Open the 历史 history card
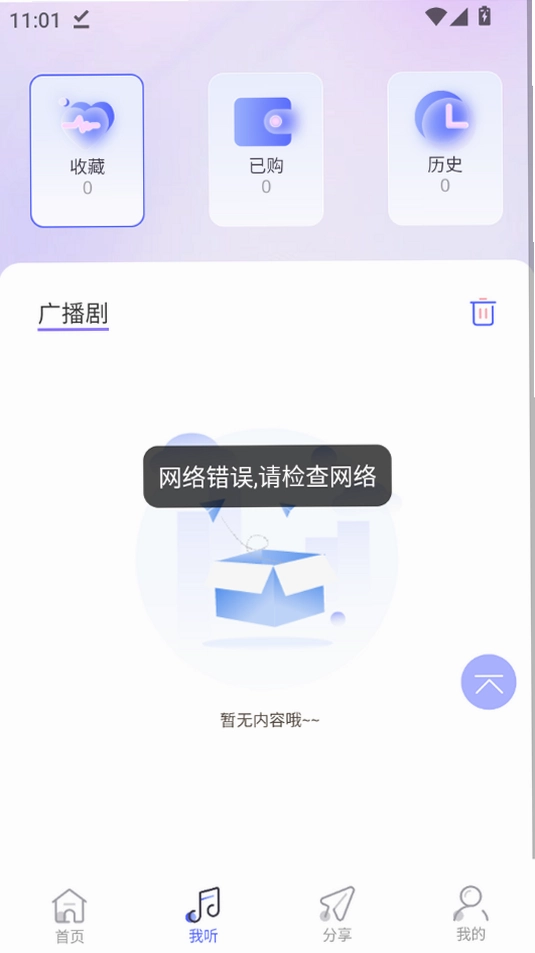The width and height of the screenshot is (535, 953). [445, 148]
